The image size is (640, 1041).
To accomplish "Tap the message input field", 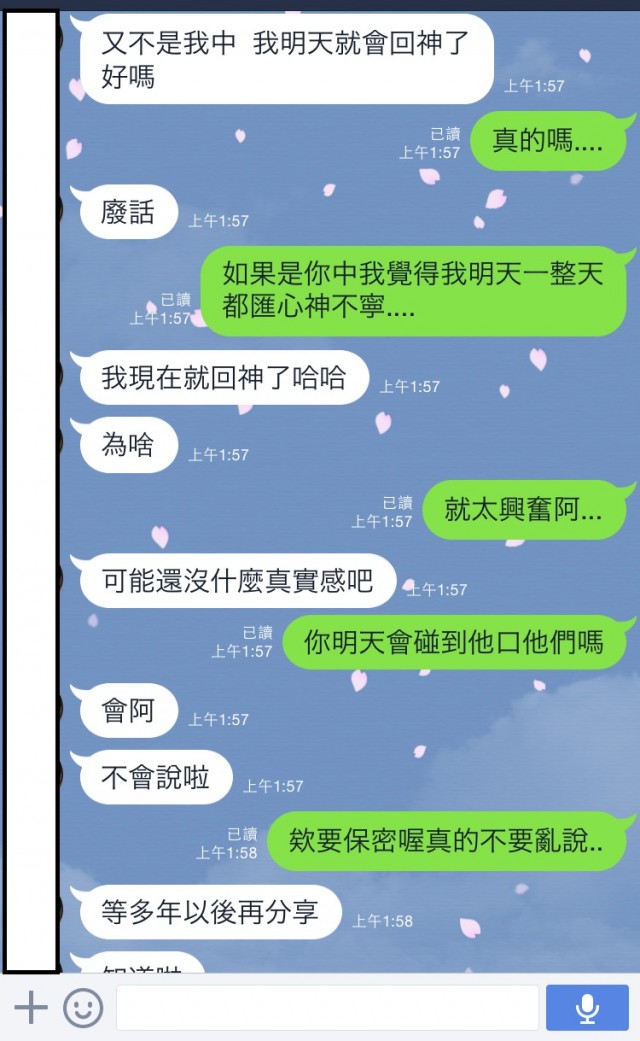I will [x=327, y=1007].
